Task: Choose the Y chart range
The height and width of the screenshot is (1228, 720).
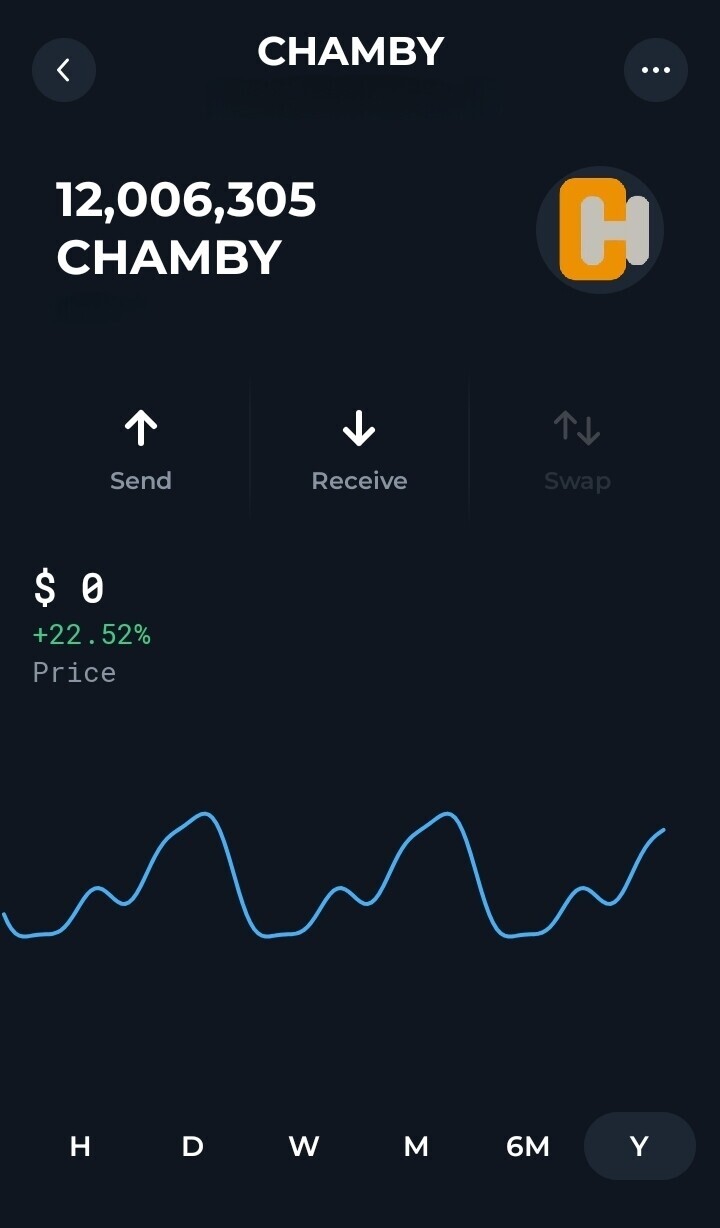Action: [x=640, y=1146]
